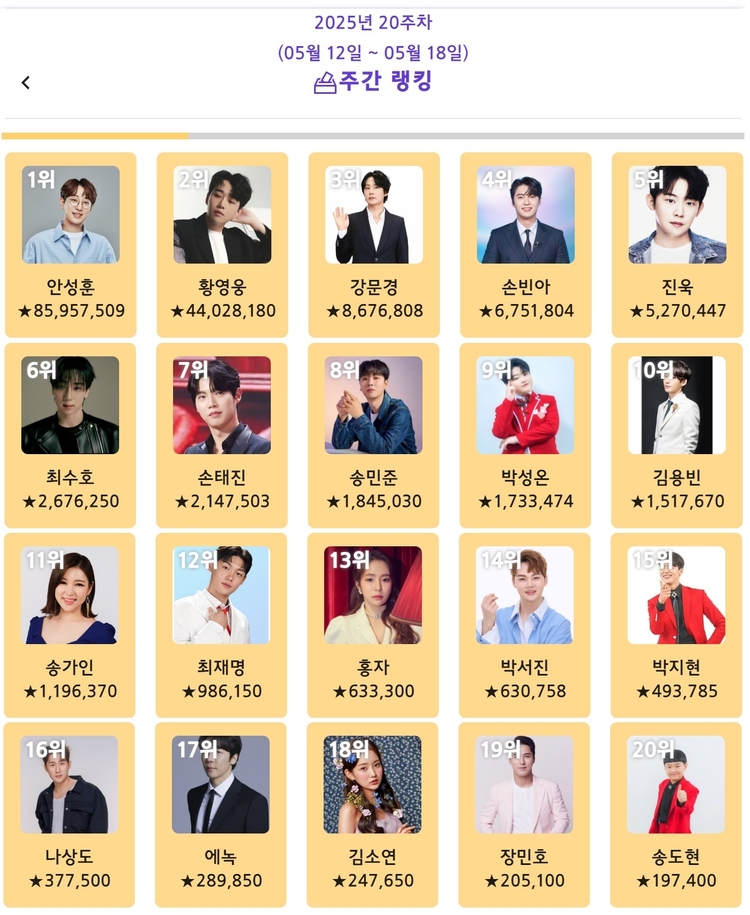Open the 진욱 card

click(x=677, y=244)
